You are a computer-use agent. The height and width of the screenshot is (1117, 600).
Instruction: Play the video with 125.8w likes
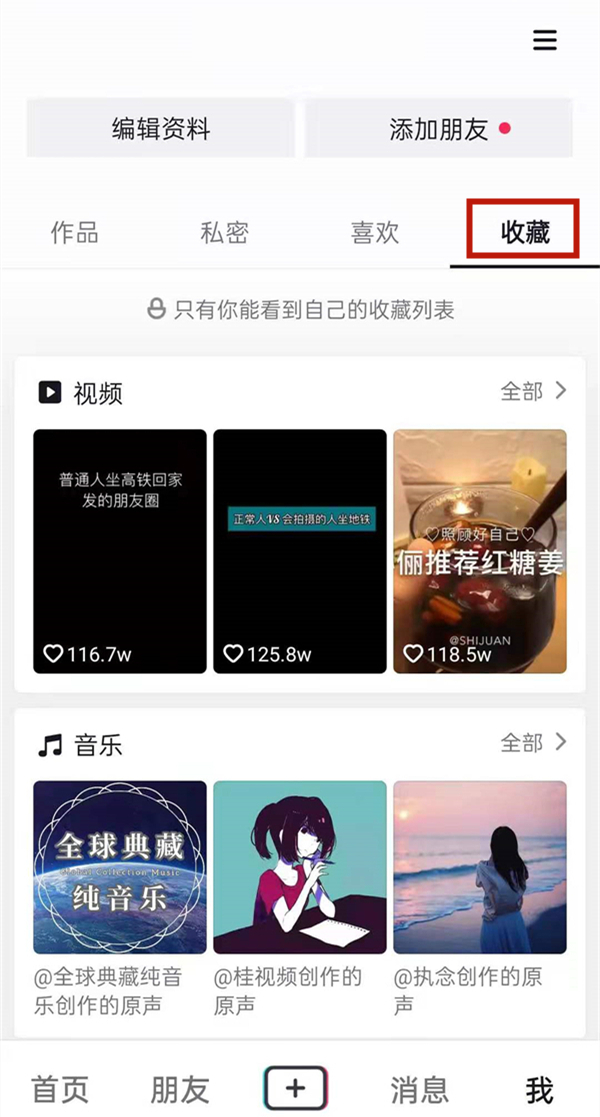300,551
